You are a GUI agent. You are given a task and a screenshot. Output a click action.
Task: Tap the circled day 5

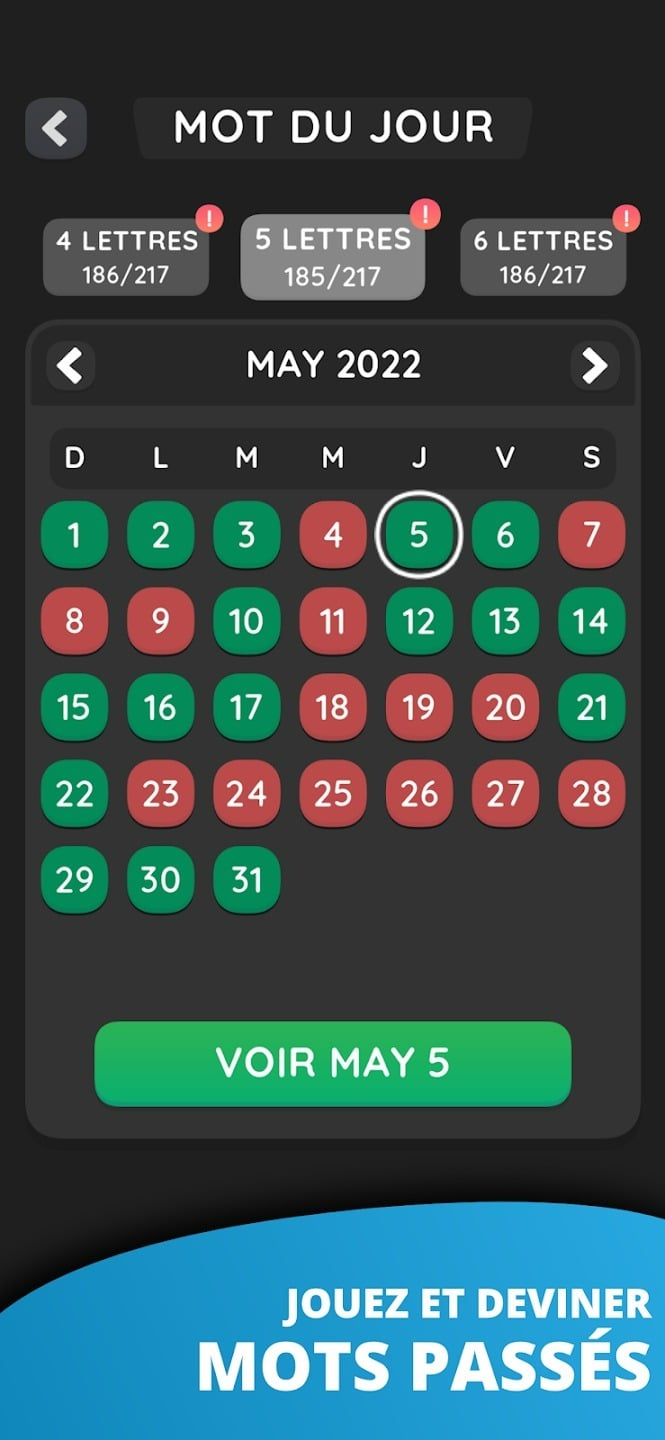[419, 535]
